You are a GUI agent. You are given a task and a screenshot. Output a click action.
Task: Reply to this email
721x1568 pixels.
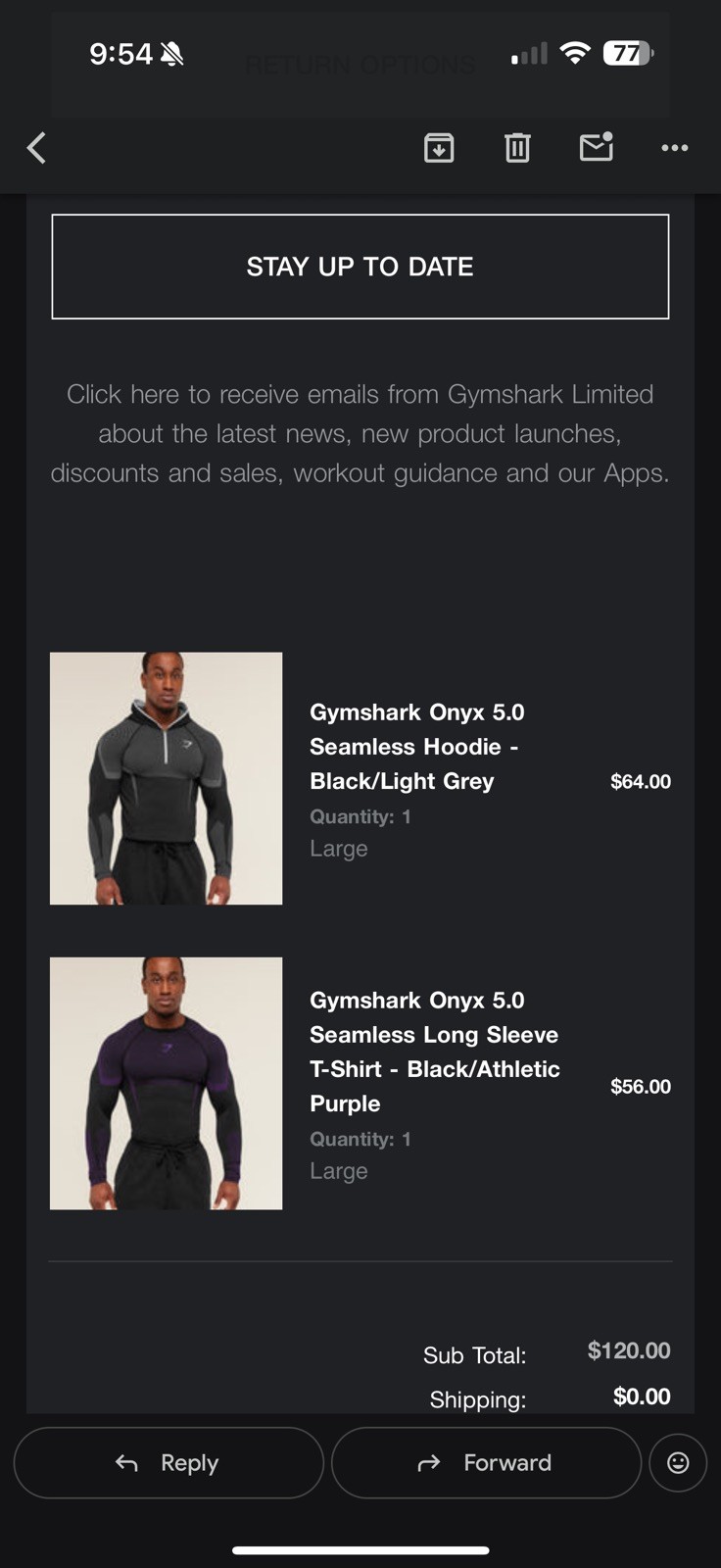[x=168, y=1462]
